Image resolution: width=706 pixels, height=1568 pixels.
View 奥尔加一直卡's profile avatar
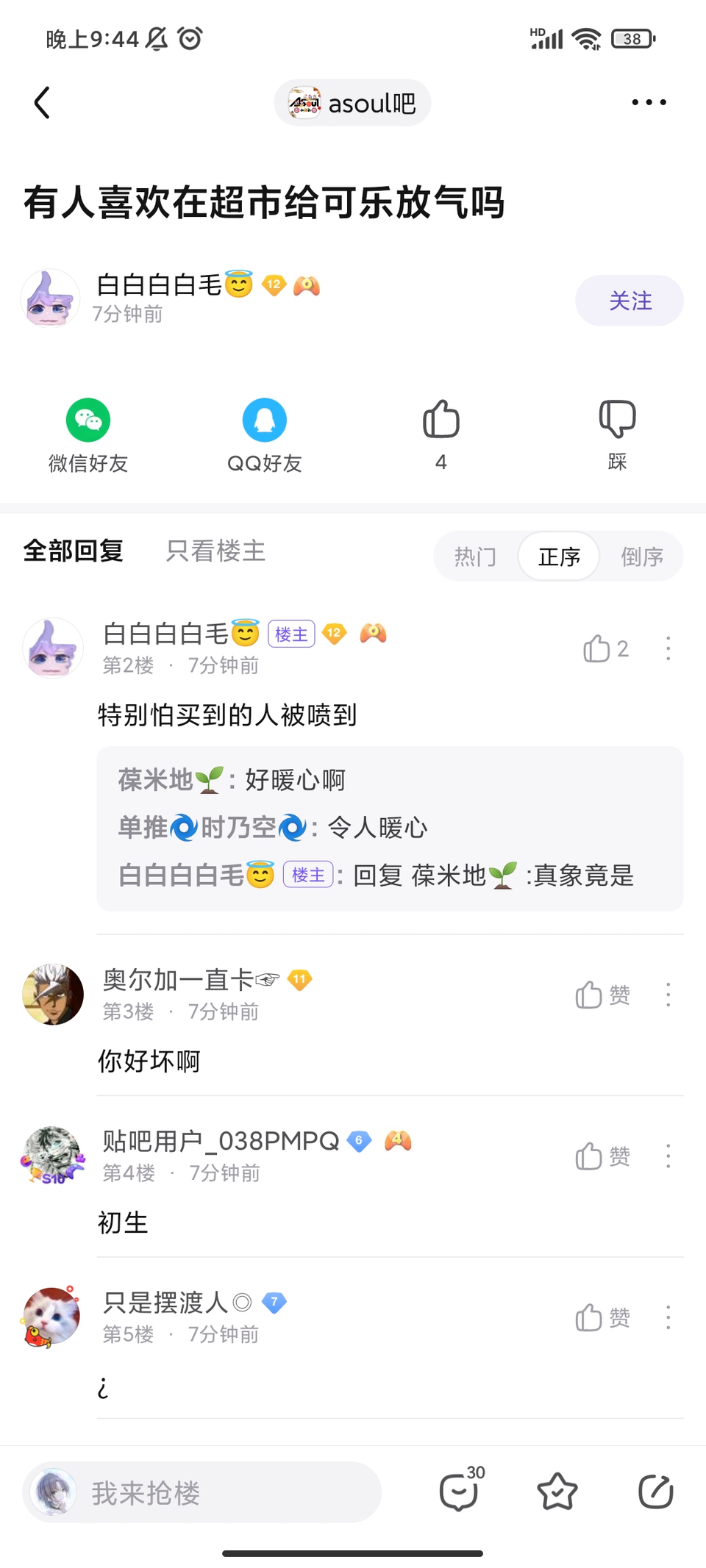point(53,995)
